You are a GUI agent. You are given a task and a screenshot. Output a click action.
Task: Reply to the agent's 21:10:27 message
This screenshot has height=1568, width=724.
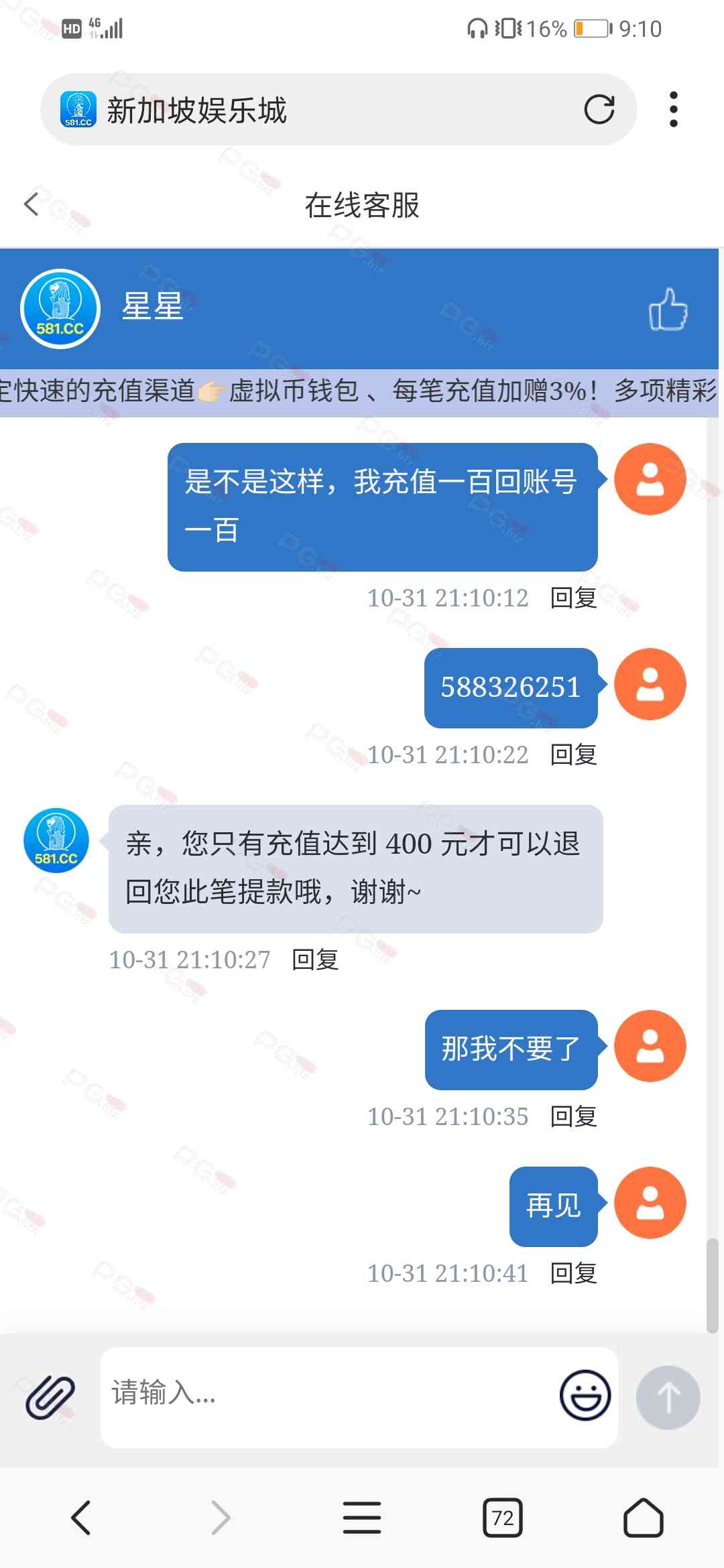pos(315,960)
